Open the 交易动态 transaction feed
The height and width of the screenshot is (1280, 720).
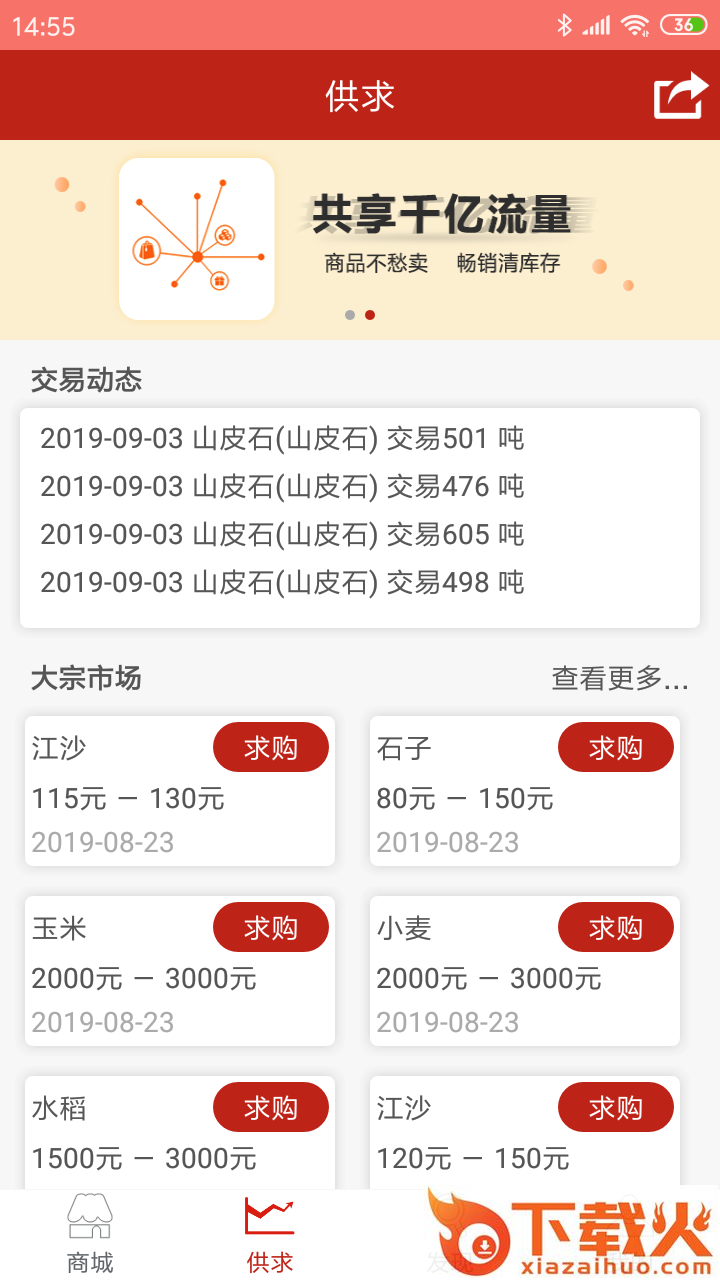pyautogui.click(x=360, y=510)
